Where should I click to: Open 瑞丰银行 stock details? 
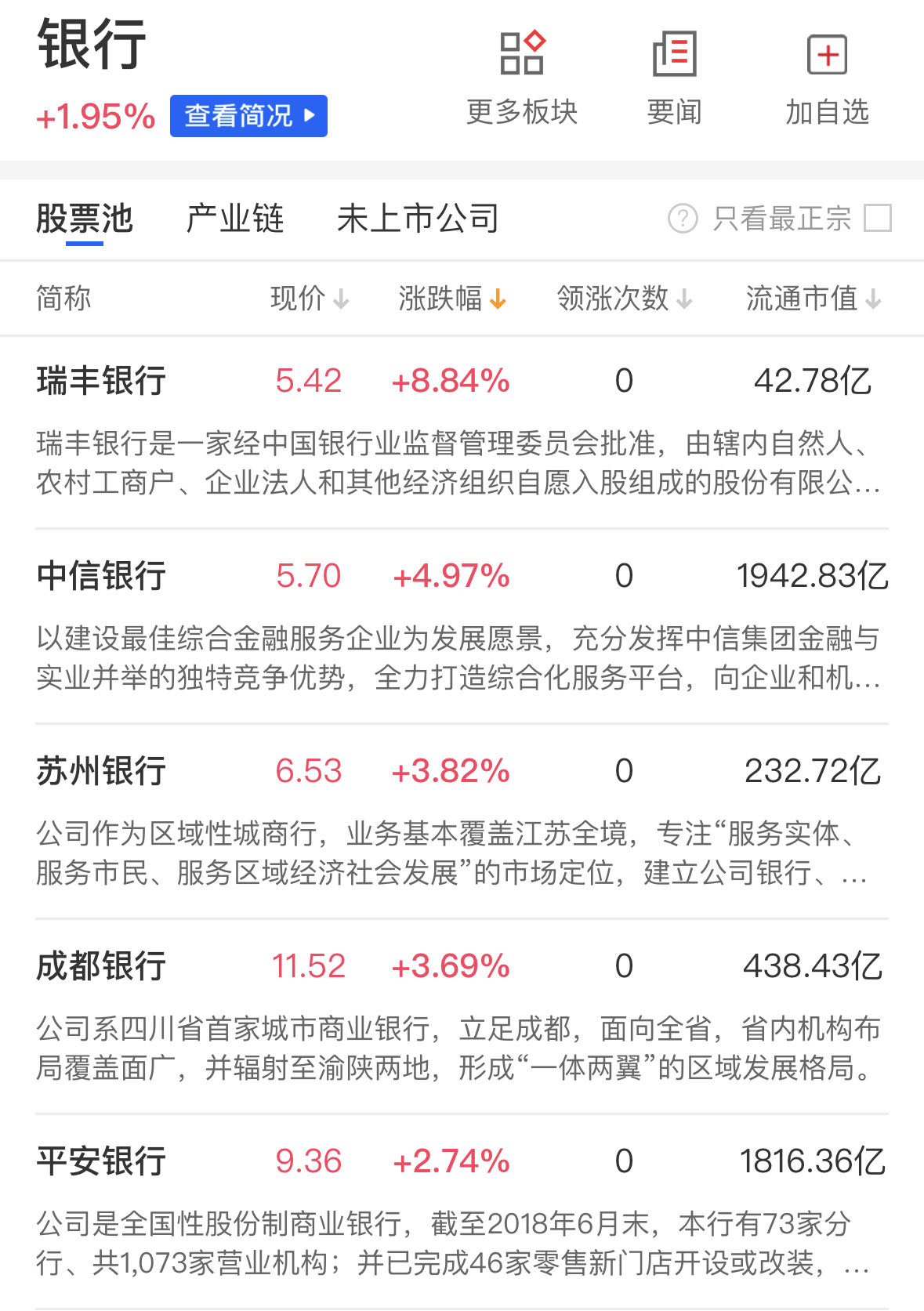[102, 381]
